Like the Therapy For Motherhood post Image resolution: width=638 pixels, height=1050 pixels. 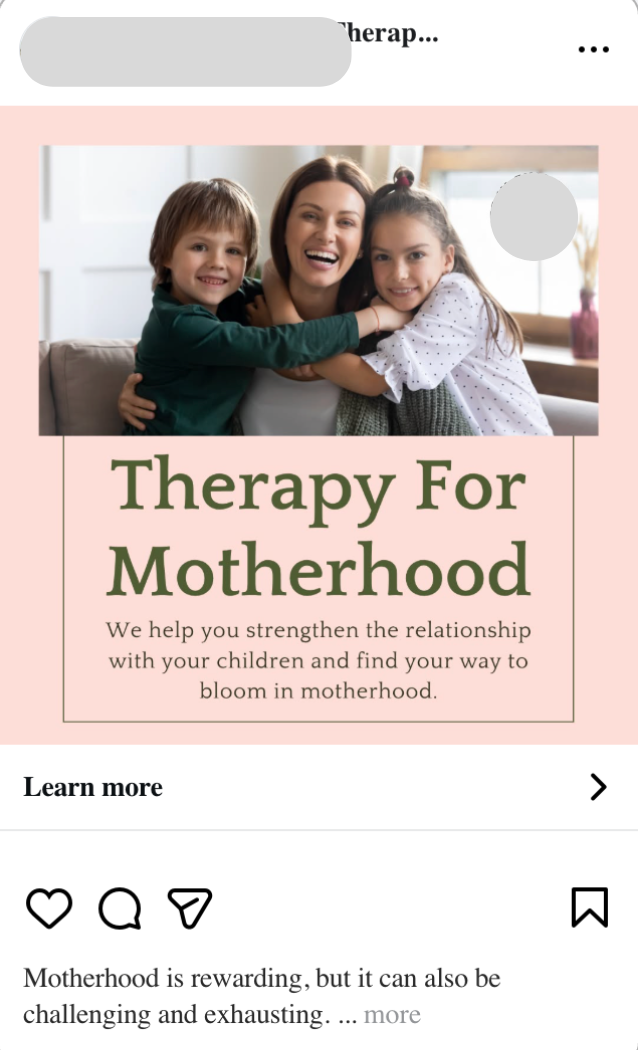pyautogui.click(x=48, y=908)
